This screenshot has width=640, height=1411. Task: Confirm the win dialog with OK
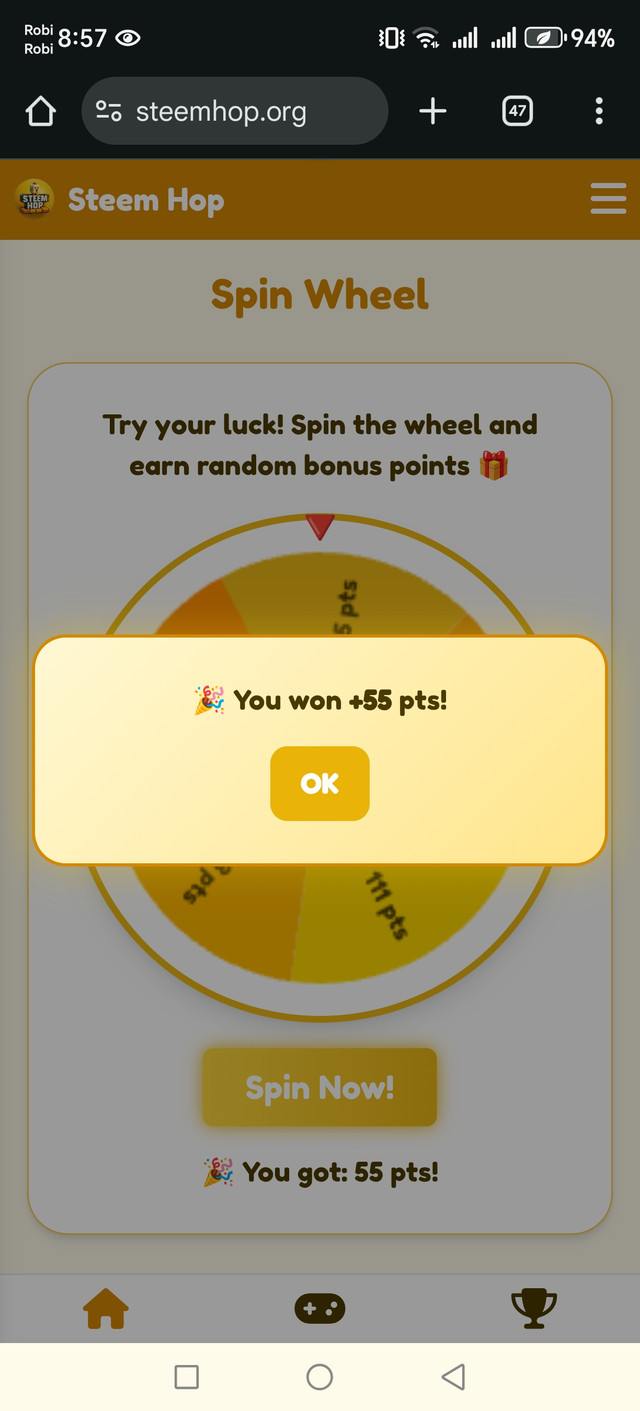point(320,784)
